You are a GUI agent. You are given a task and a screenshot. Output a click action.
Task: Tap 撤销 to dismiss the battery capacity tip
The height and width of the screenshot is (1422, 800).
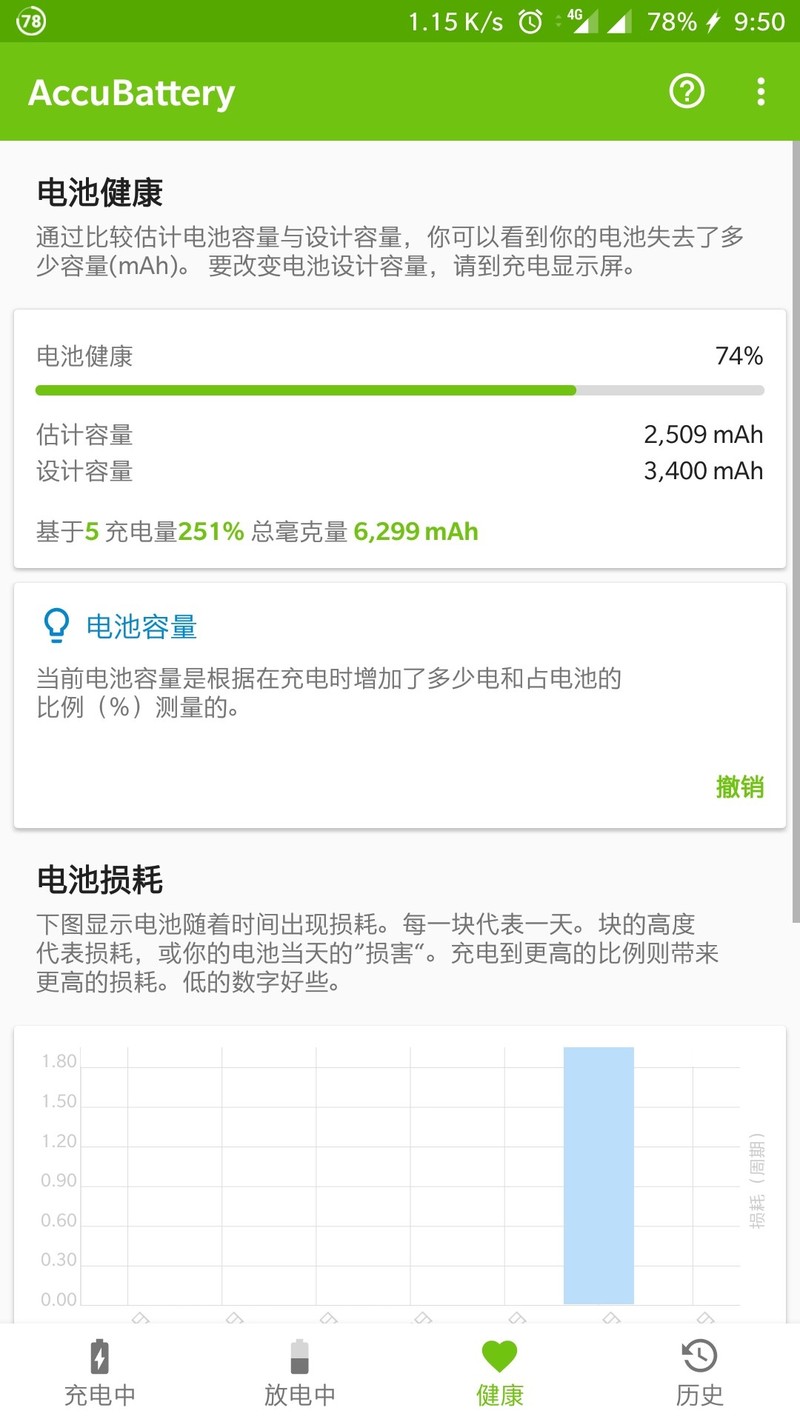740,788
